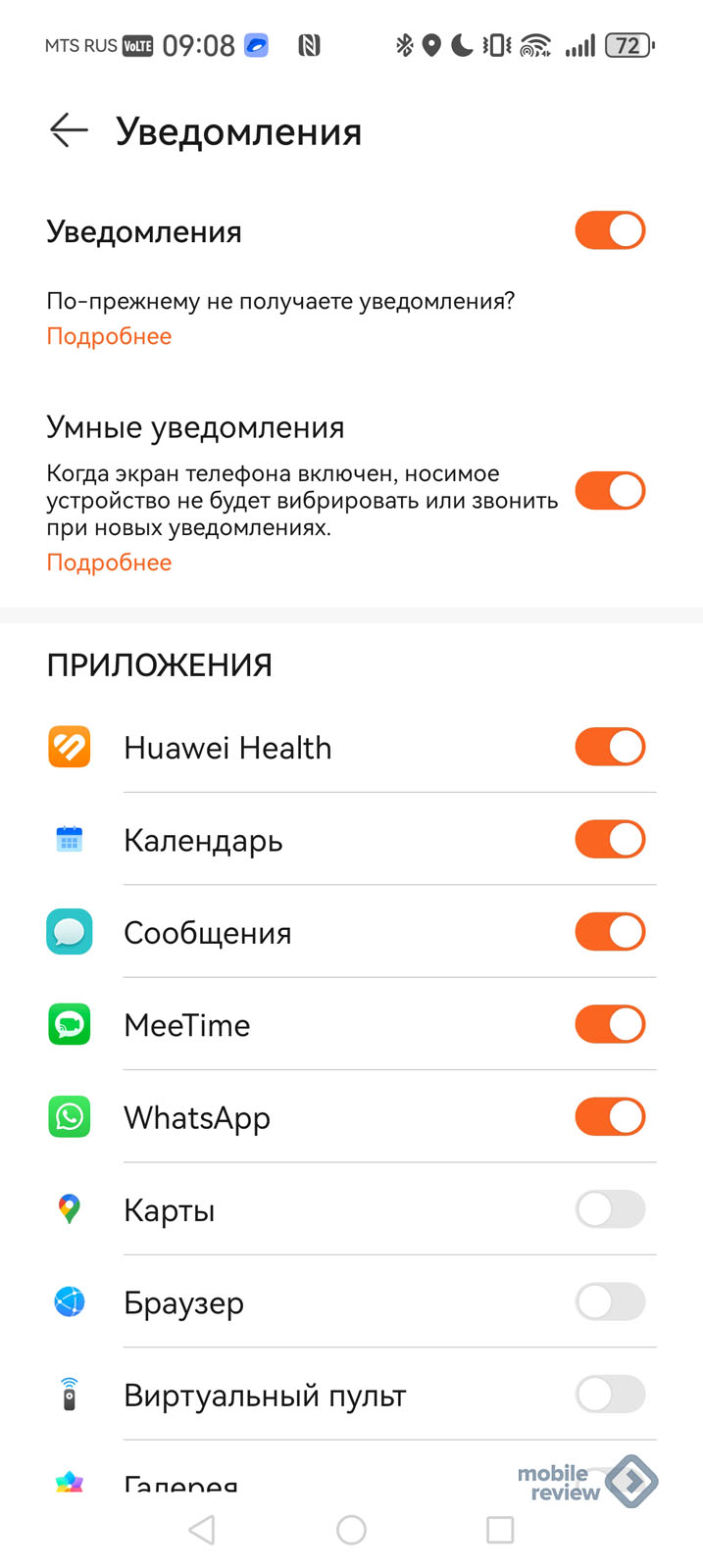Viewport: 703px width, 1568px height.
Task: Open recent apps from navigation bar
Action: pos(500,1530)
